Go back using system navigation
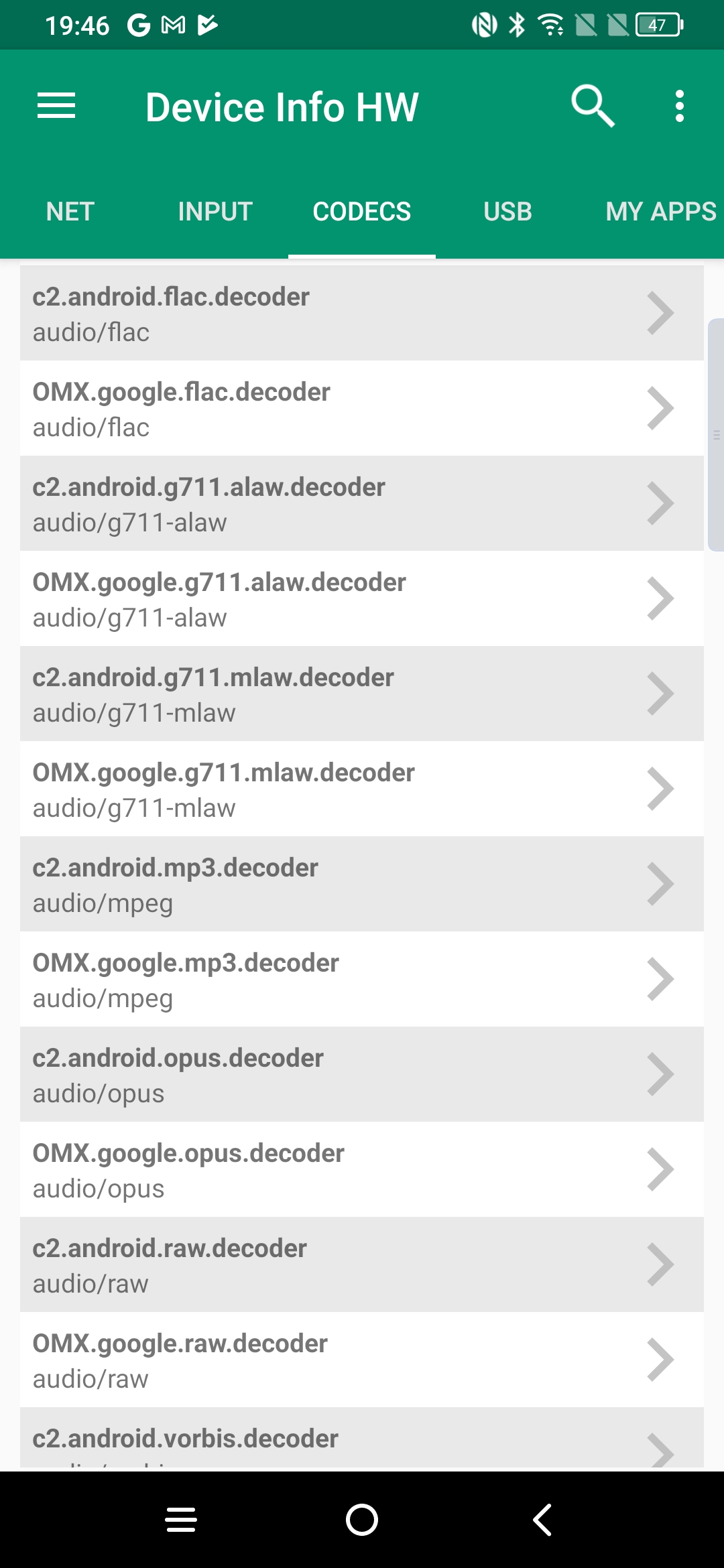 click(x=542, y=1520)
